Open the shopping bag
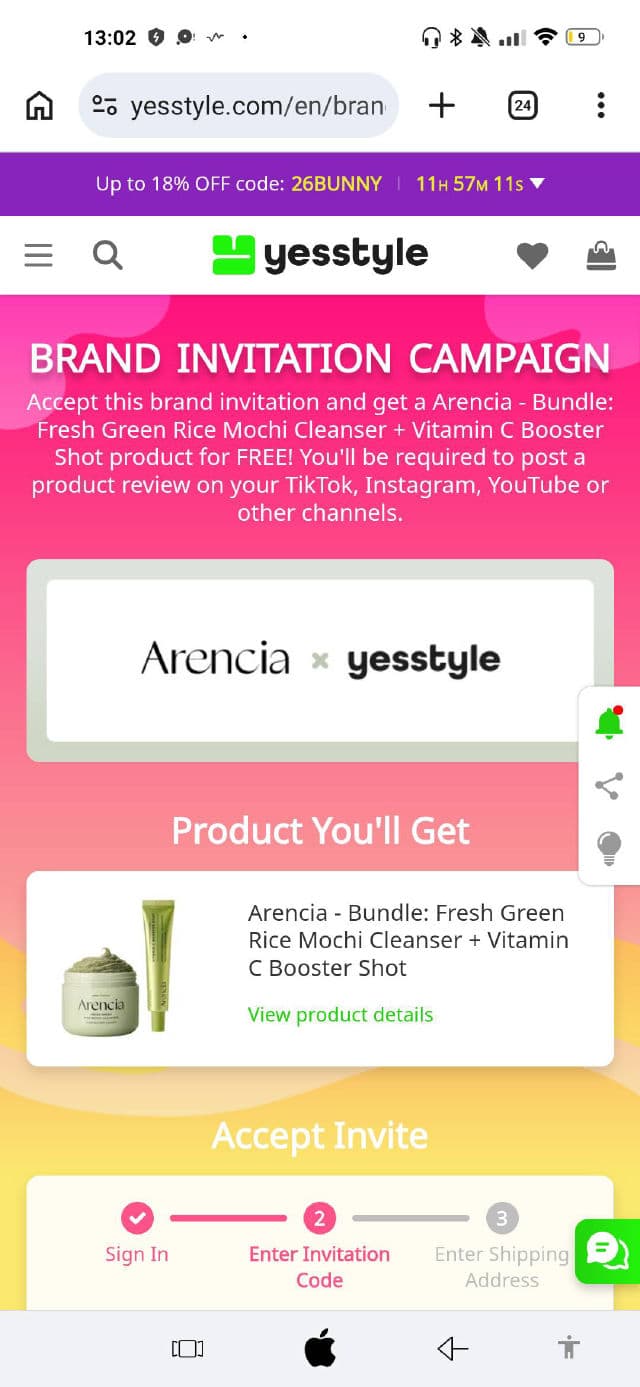The image size is (640, 1387). click(x=601, y=256)
